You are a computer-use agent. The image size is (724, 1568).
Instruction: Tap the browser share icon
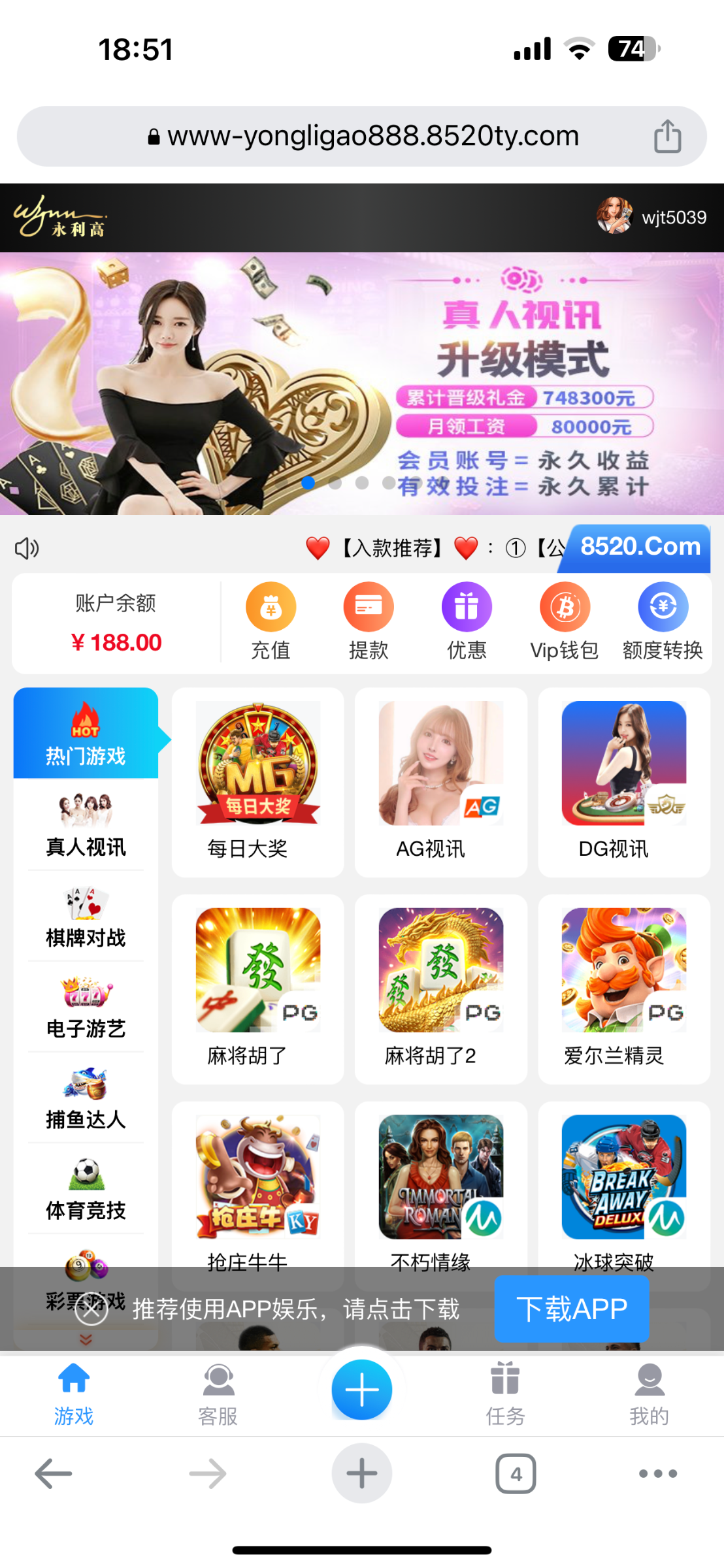(x=667, y=136)
